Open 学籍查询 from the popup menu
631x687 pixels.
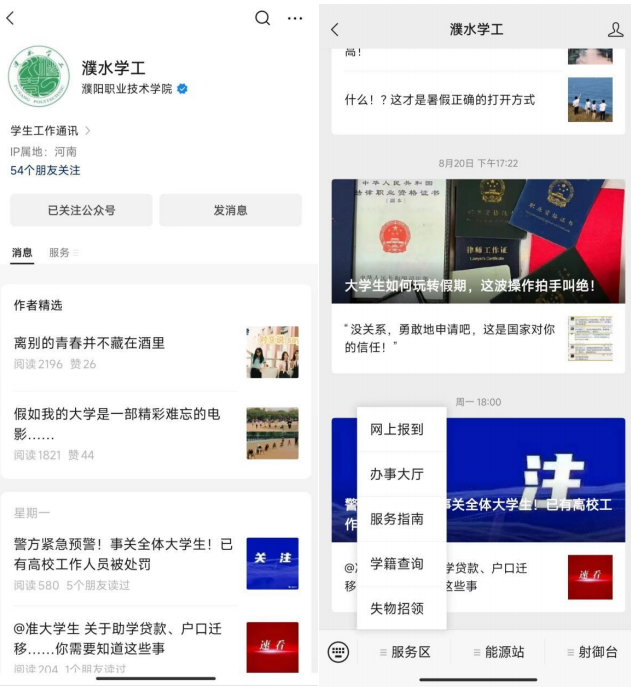[x=397, y=563]
